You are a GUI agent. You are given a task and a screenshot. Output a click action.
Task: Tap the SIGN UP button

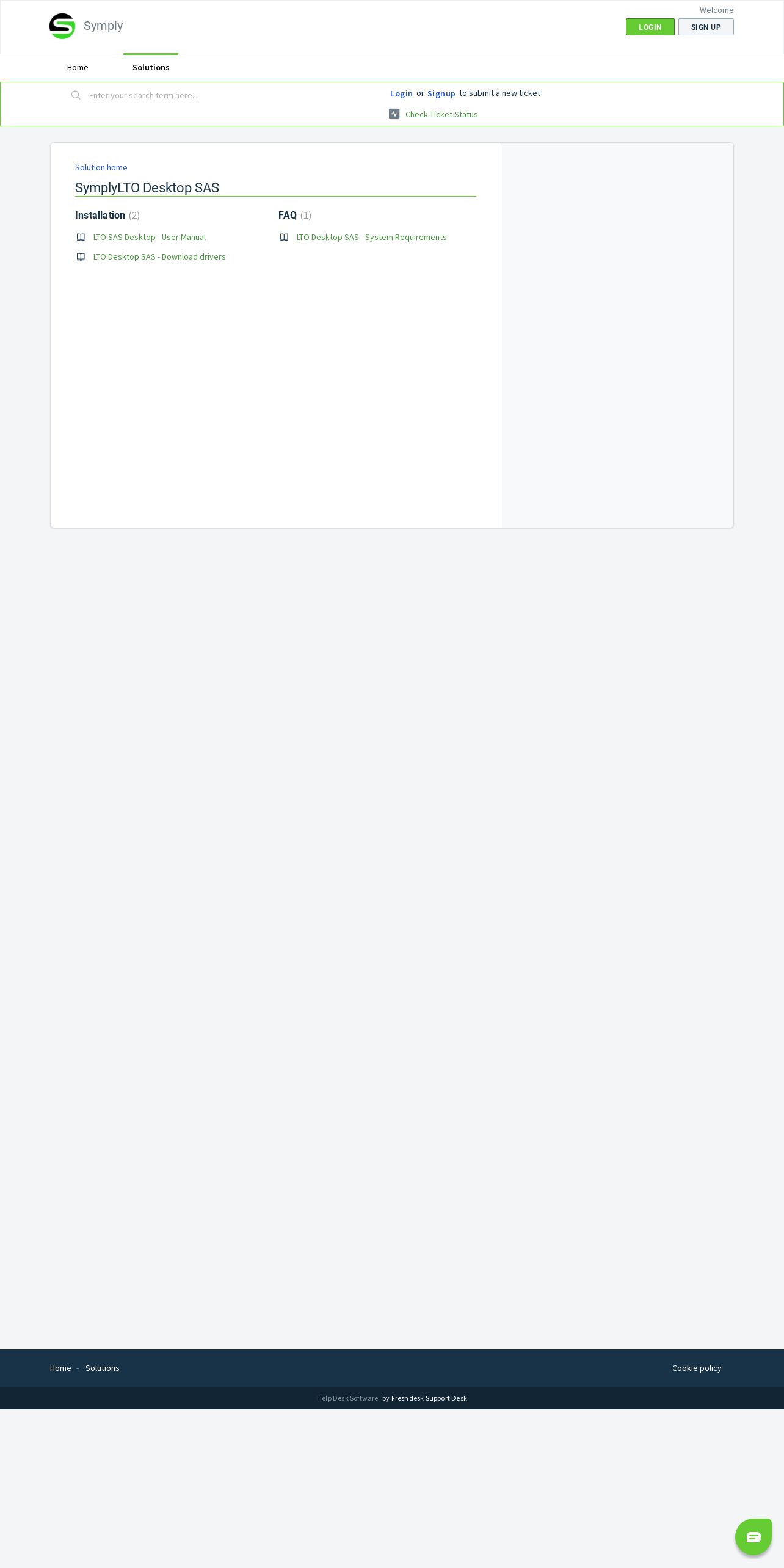706,27
